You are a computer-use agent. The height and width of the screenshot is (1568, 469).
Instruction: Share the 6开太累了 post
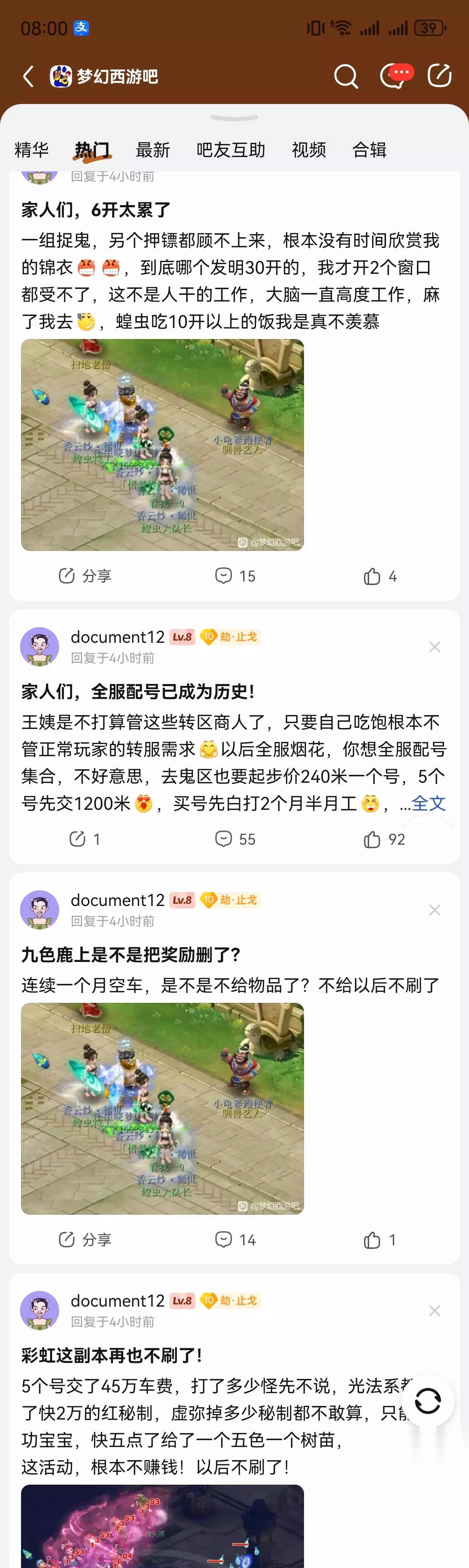click(x=85, y=576)
